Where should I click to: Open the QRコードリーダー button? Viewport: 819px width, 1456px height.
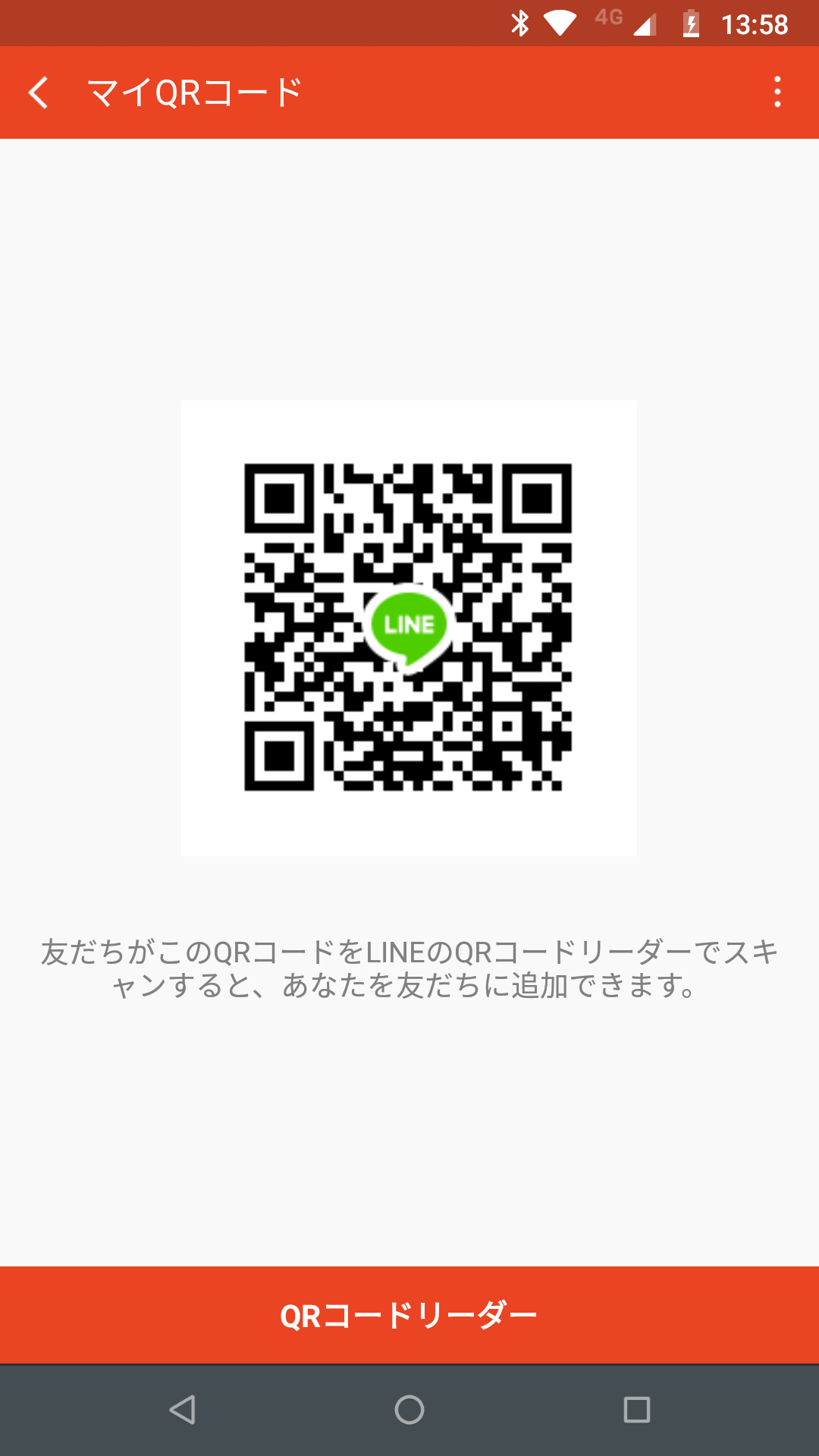(x=409, y=1315)
